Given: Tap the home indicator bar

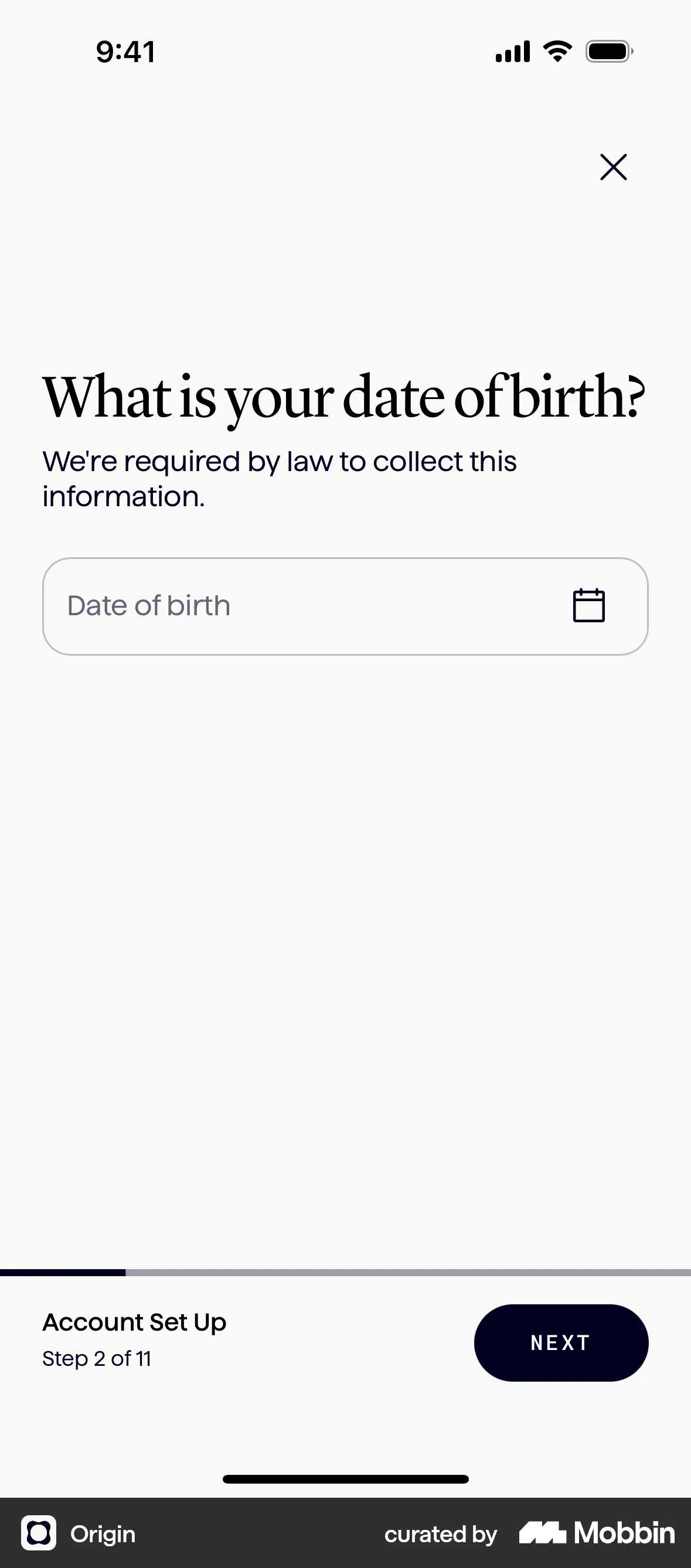Looking at the screenshot, I should (x=345, y=1479).
